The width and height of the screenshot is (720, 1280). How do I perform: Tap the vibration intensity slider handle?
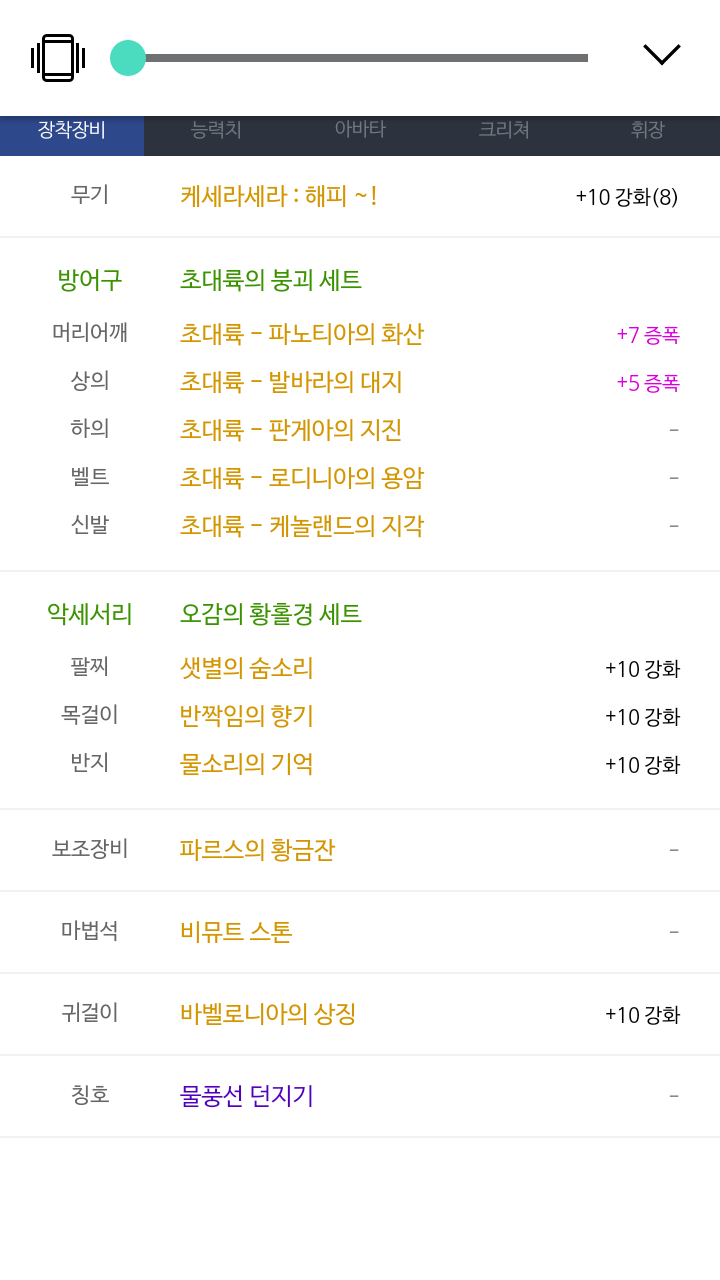pos(128,58)
